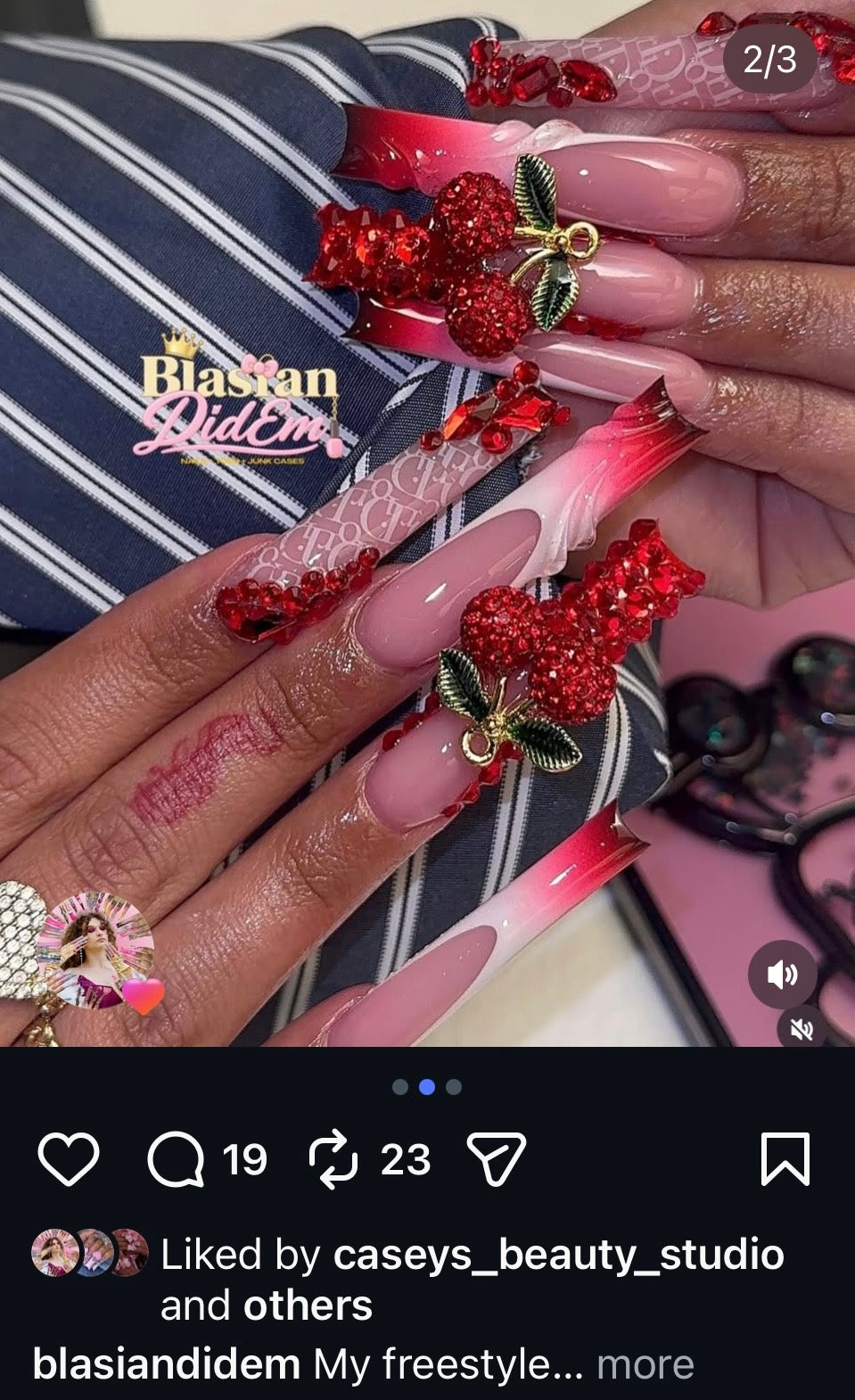
Task: Share the post via the paper plane
Action: (496, 1159)
